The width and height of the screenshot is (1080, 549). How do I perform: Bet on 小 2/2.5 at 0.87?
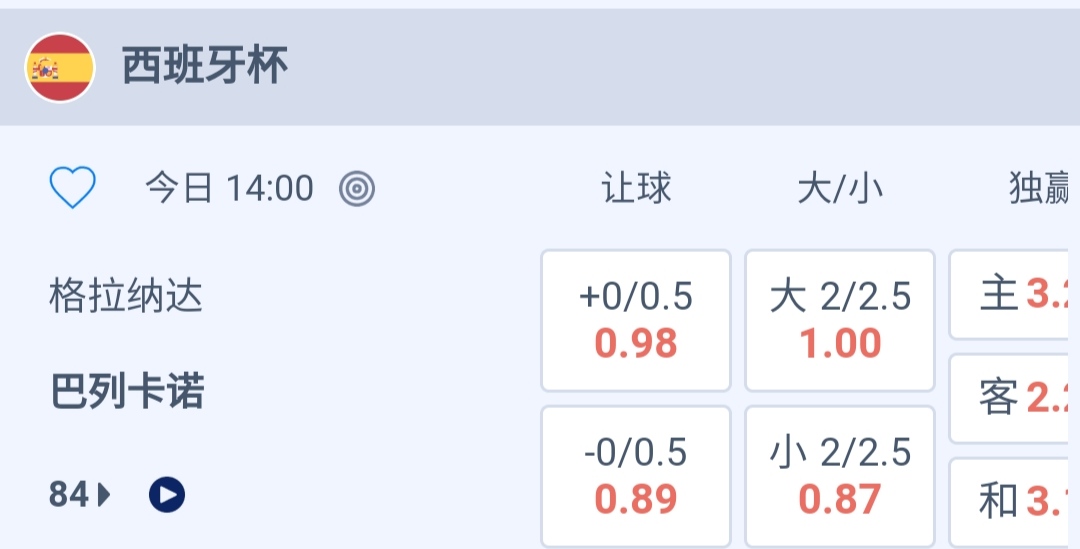(x=840, y=476)
